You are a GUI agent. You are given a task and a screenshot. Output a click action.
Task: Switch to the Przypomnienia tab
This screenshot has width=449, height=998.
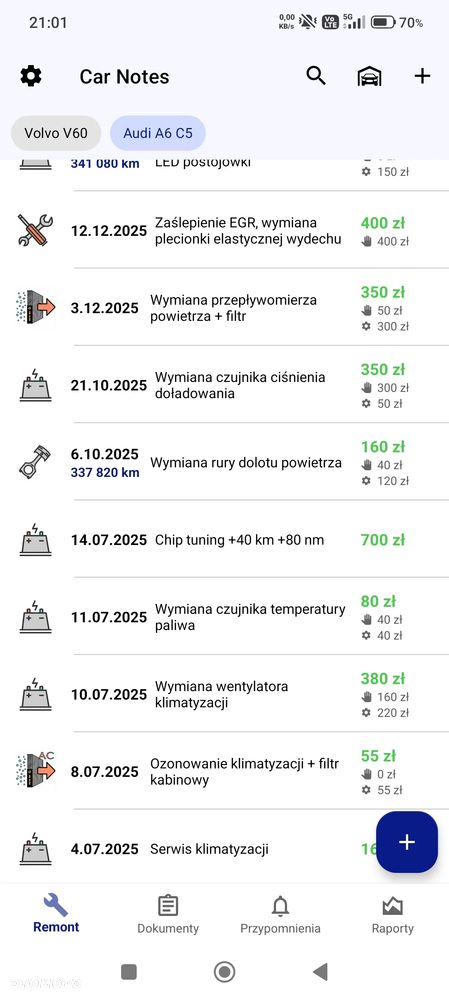point(280,914)
